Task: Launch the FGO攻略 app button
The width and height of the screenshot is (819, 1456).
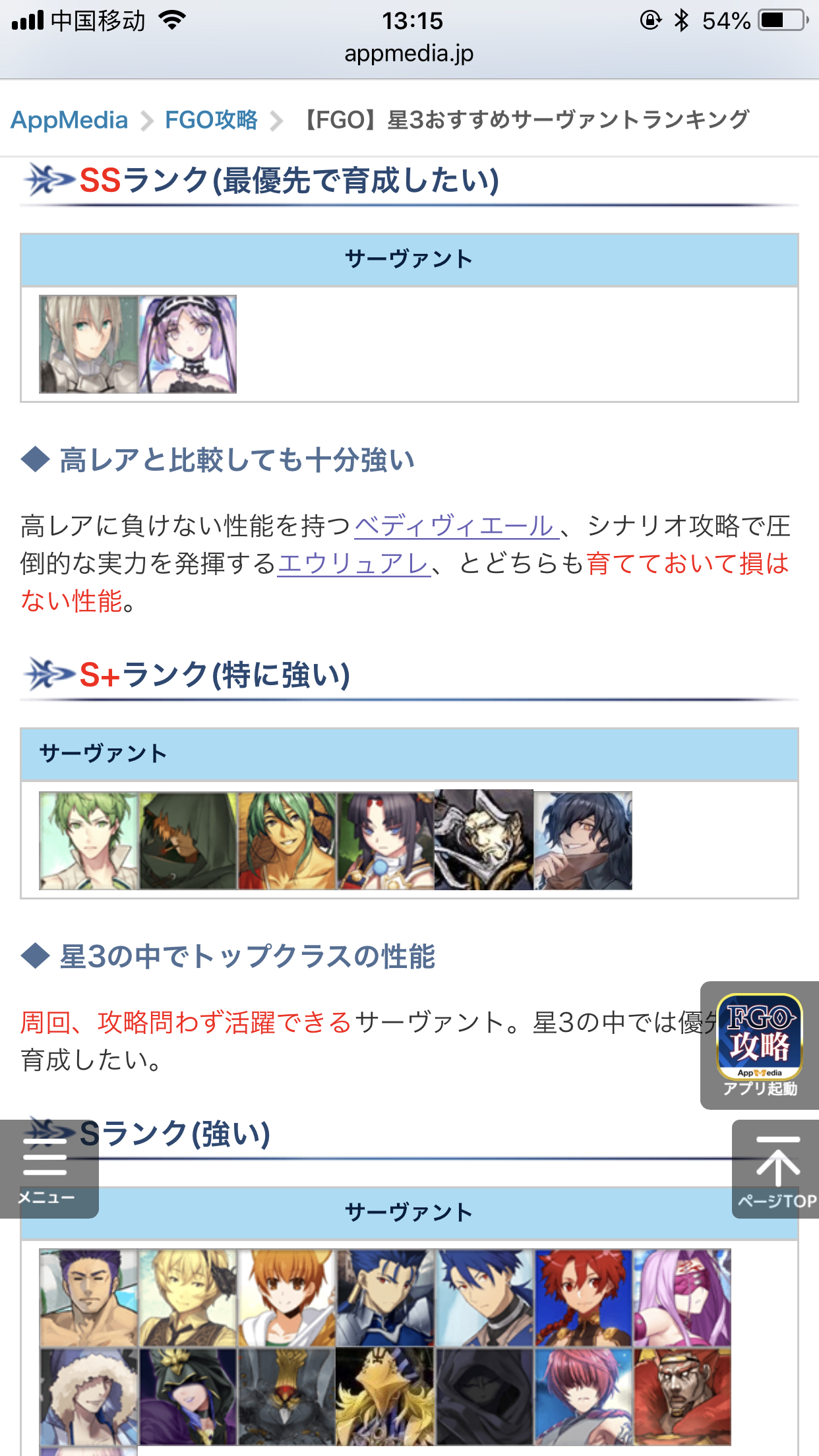Action: coord(759,1045)
